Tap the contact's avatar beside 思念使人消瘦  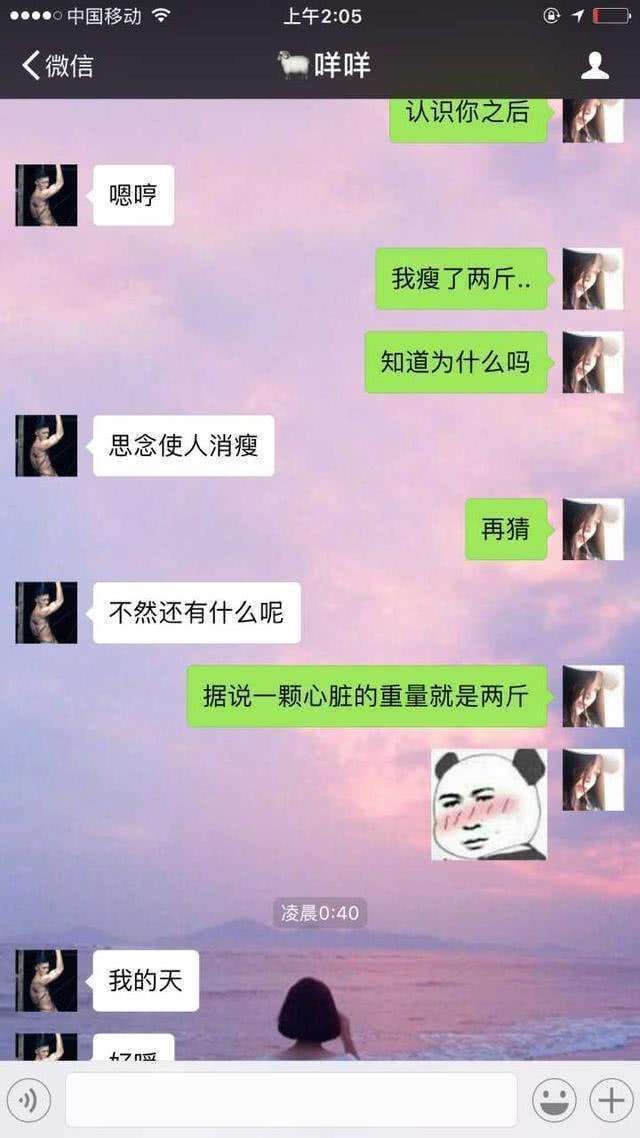click(46, 445)
